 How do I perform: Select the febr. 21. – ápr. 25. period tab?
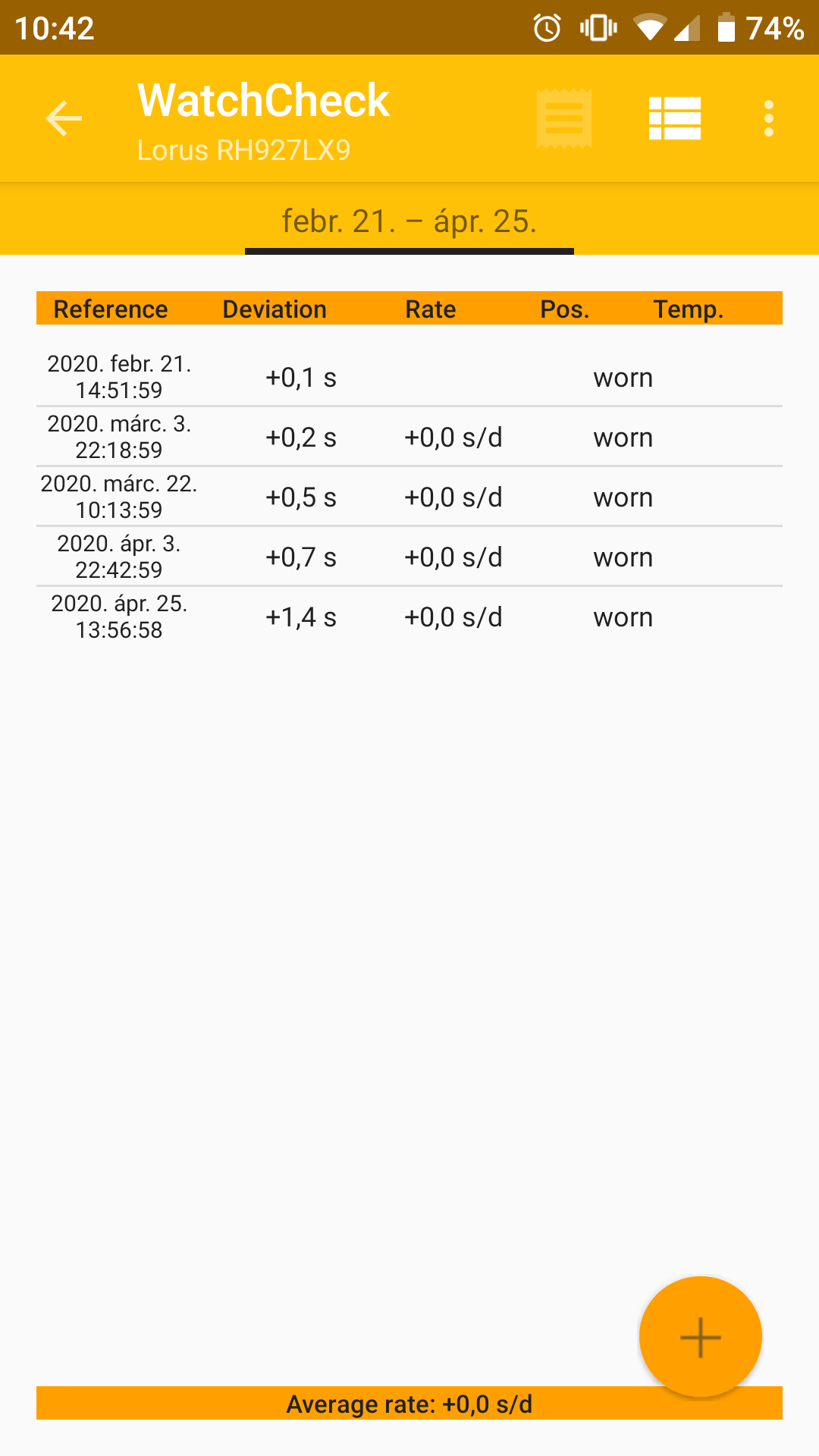click(409, 221)
